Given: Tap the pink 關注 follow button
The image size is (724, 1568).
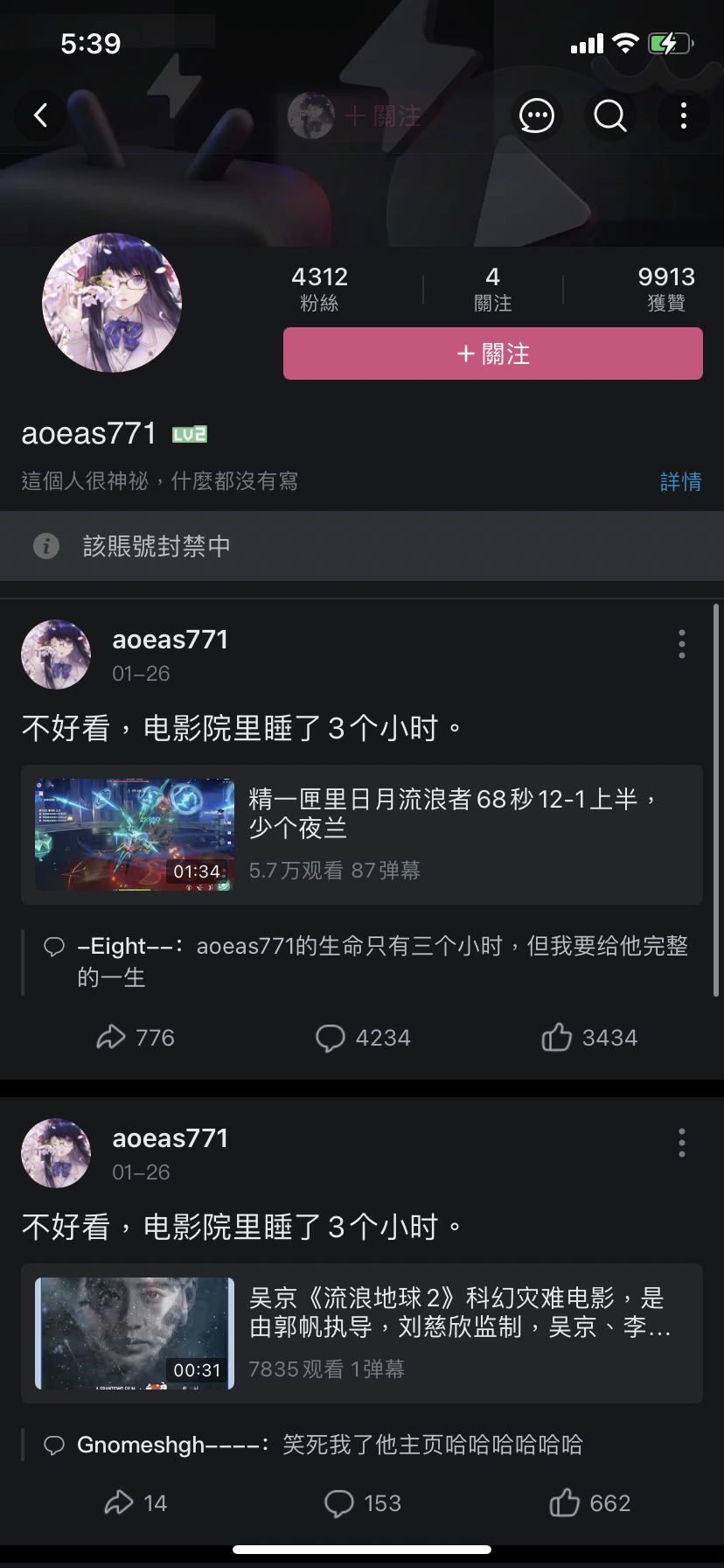Looking at the screenshot, I should pyautogui.click(x=492, y=353).
